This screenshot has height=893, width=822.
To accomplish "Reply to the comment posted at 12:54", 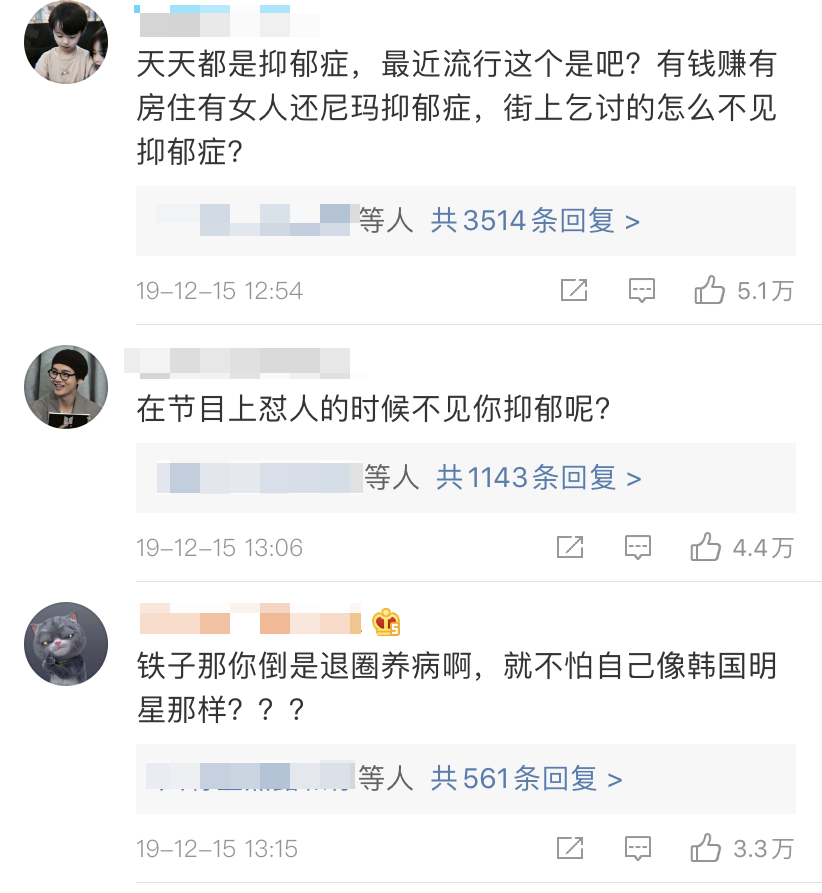I will pos(641,290).
